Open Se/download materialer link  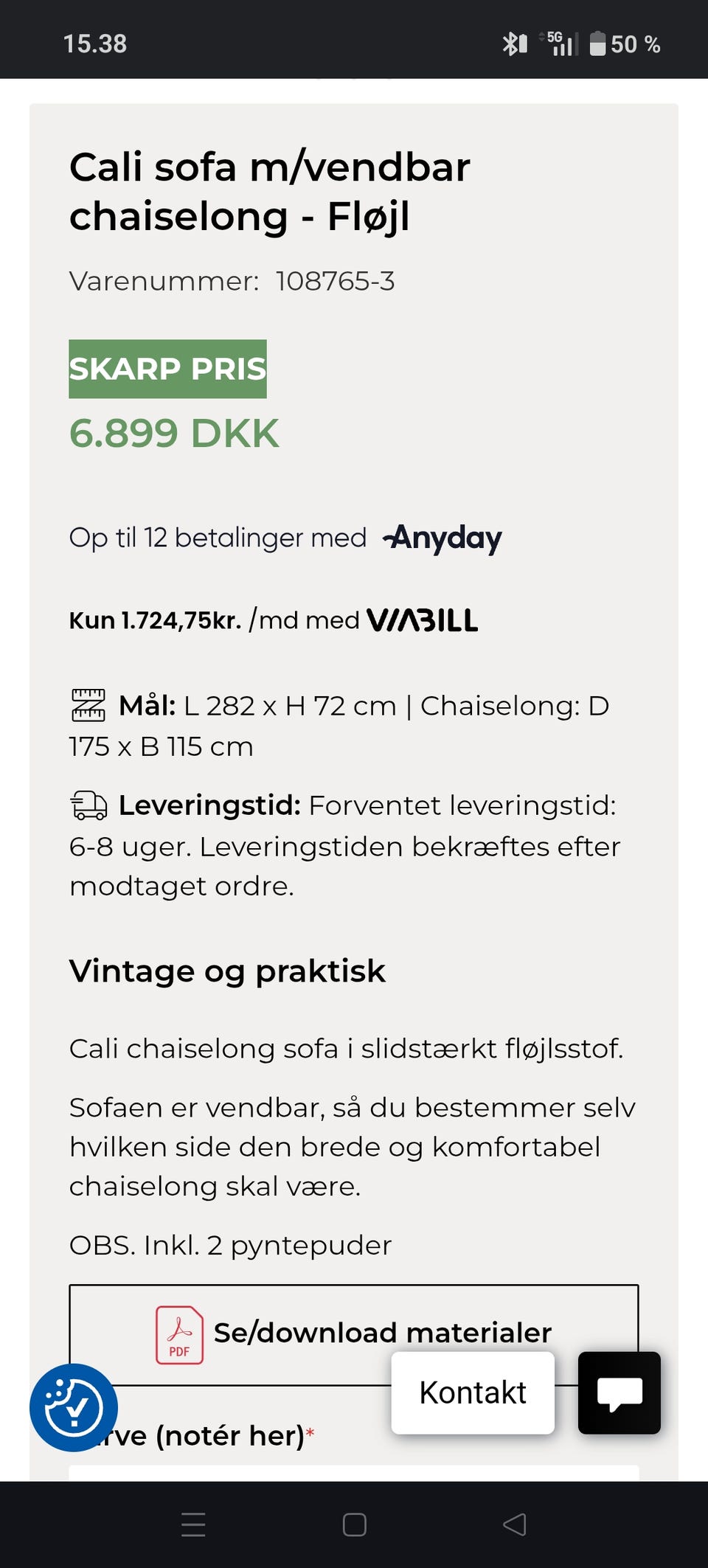(382, 1333)
